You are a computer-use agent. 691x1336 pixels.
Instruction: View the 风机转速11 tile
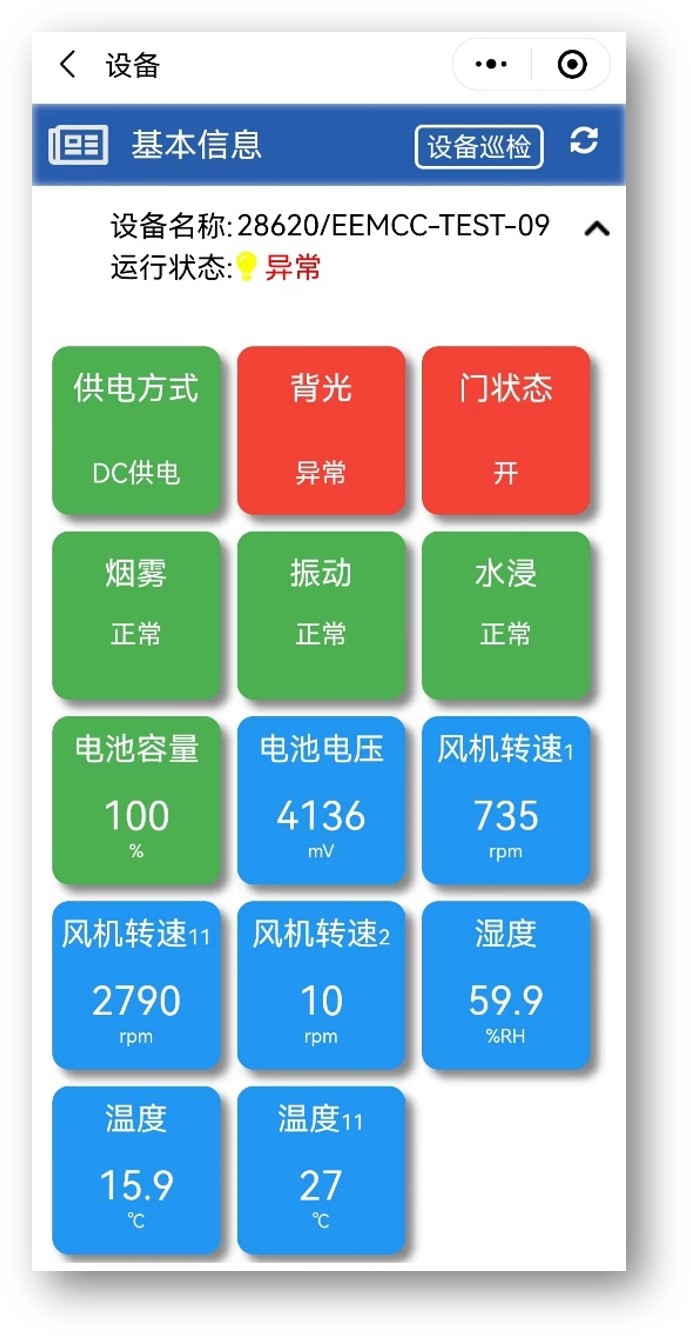(x=136, y=985)
